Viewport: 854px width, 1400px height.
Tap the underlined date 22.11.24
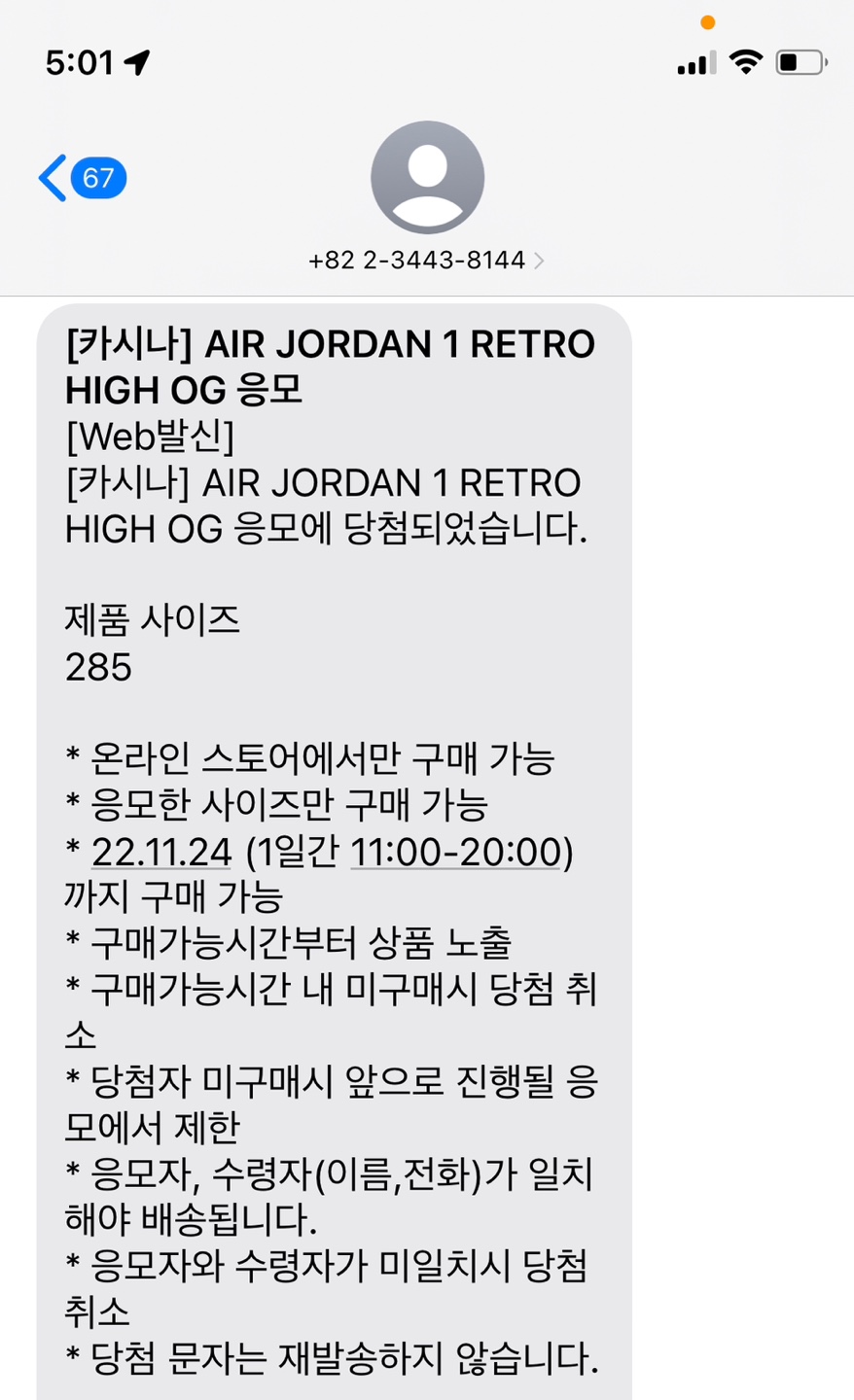(161, 853)
